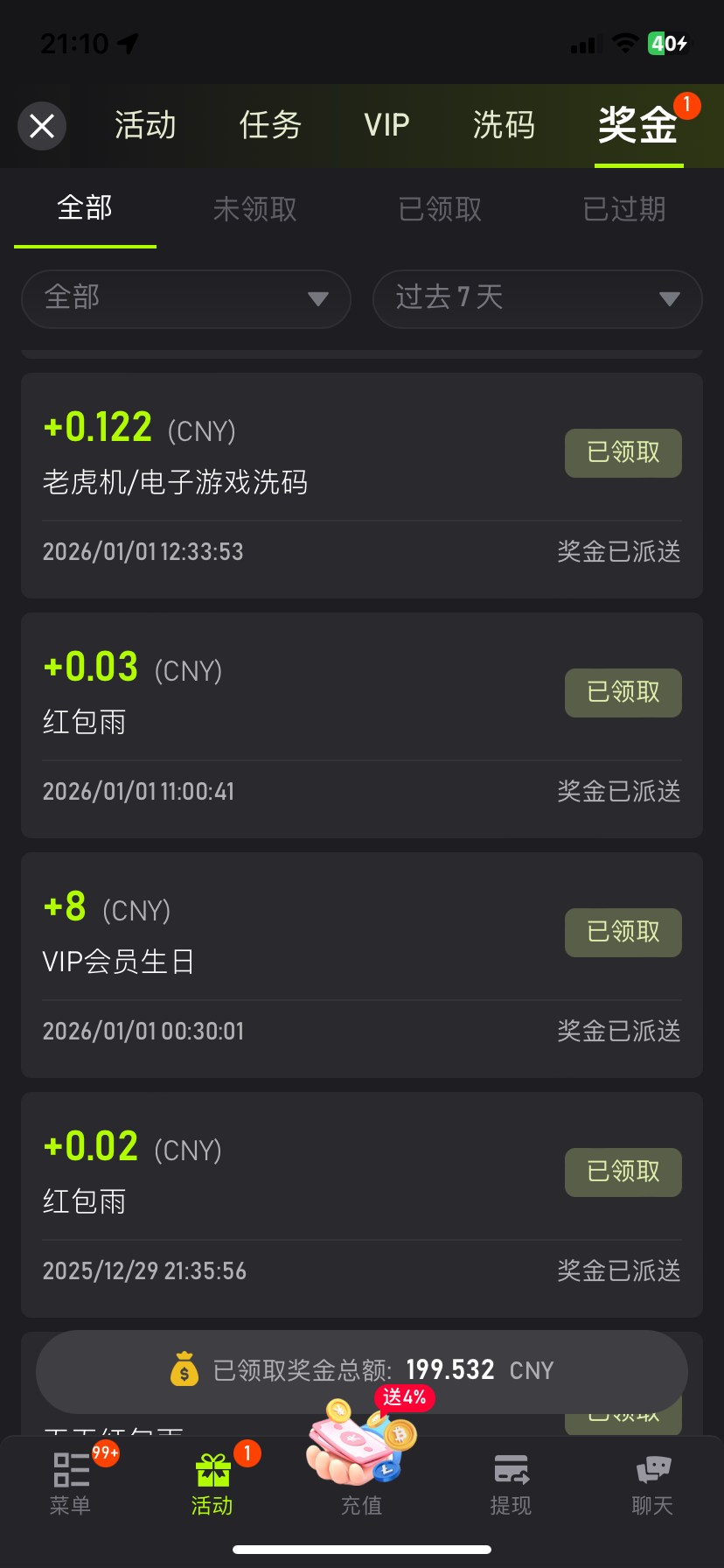Viewport: 724px width, 1568px height.
Task: Close the bonus page with X
Action: click(x=42, y=126)
